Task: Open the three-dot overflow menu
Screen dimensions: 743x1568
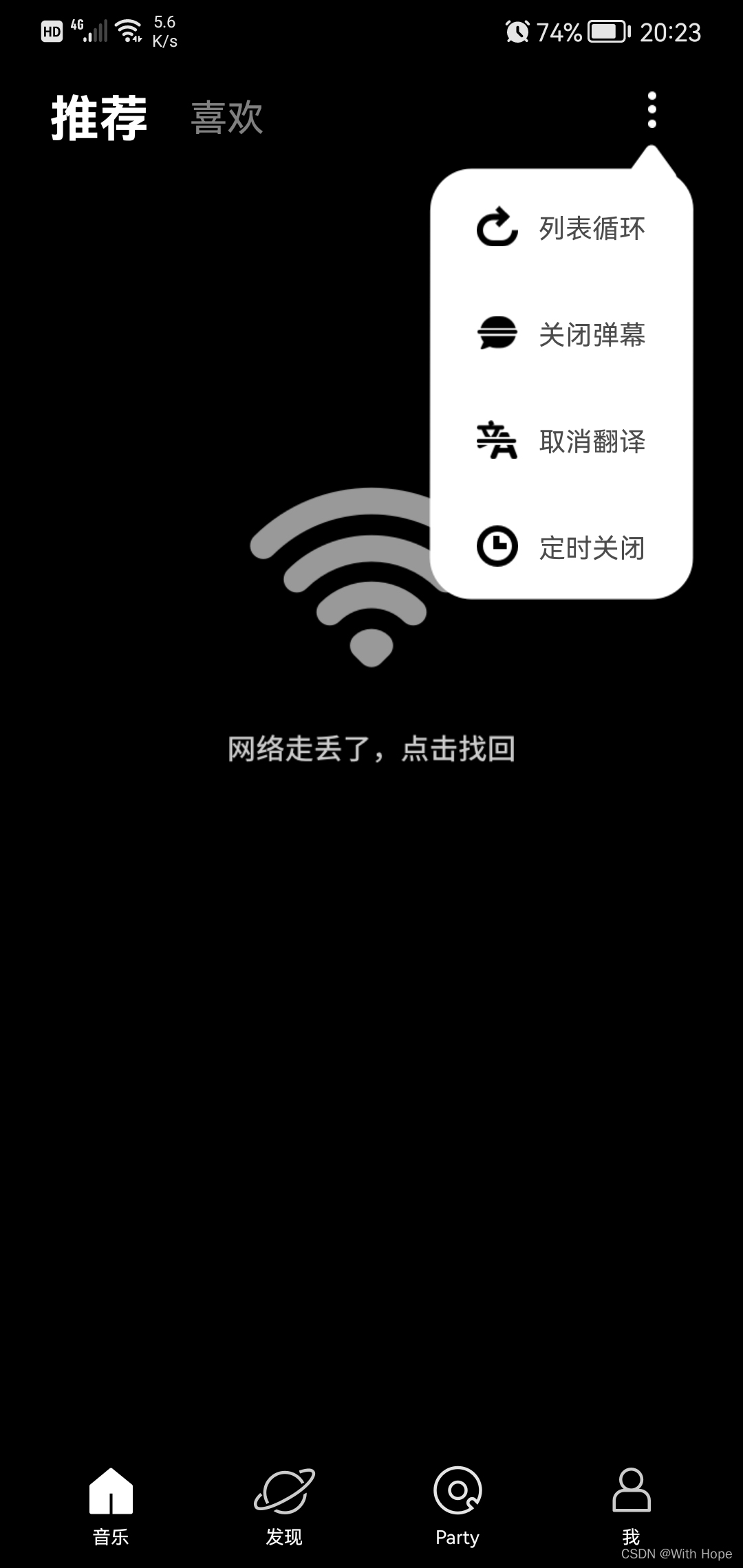Action: [x=652, y=110]
